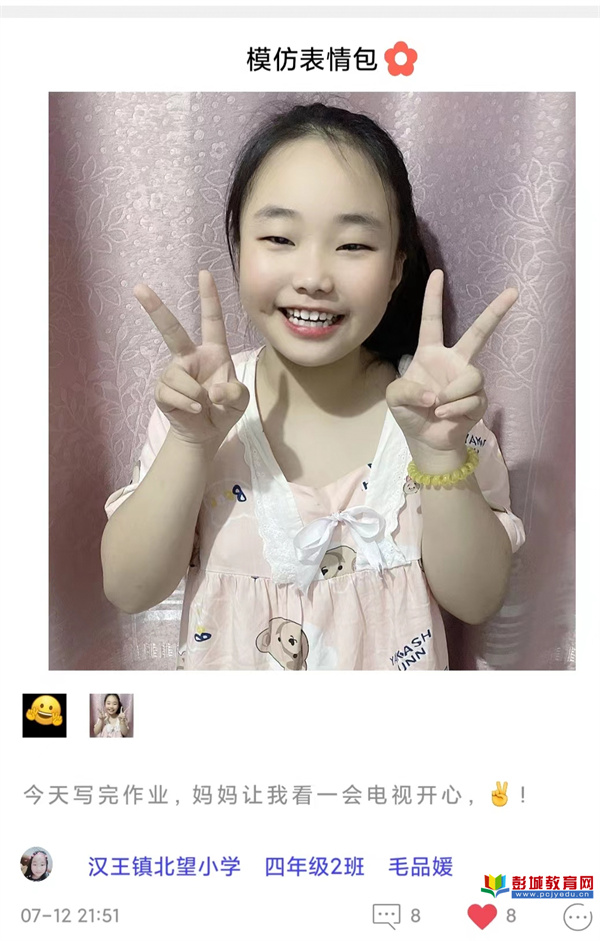Image resolution: width=600 pixels, height=941 pixels.
Task: Open the comments on this post
Action: pyautogui.click(x=387, y=915)
